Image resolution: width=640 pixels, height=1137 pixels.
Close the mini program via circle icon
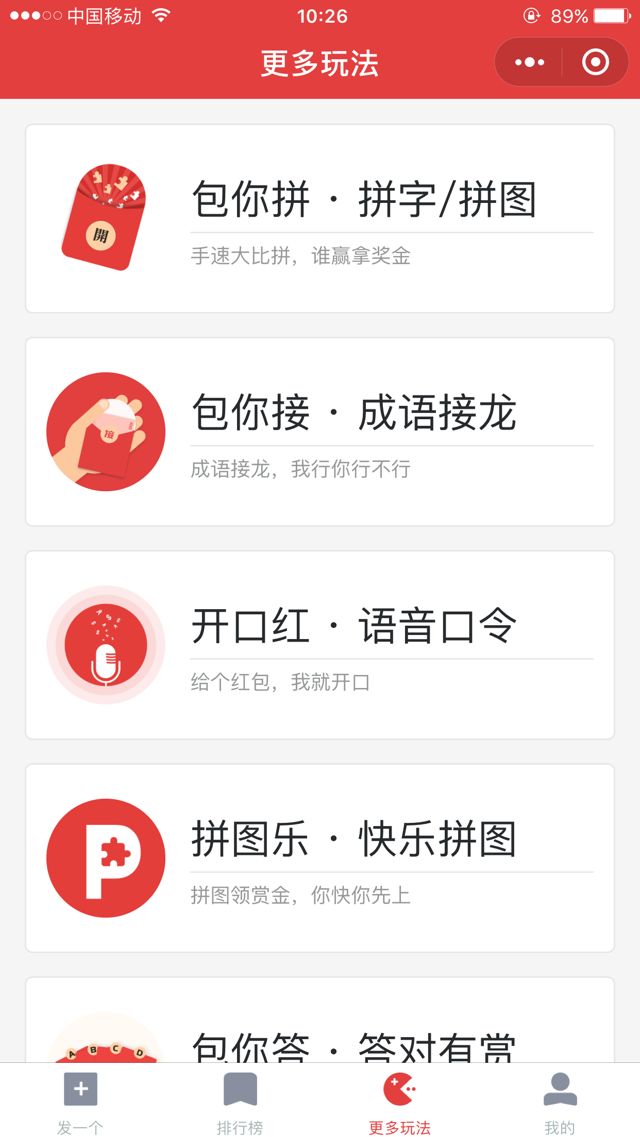pyautogui.click(x=595, y=63)
